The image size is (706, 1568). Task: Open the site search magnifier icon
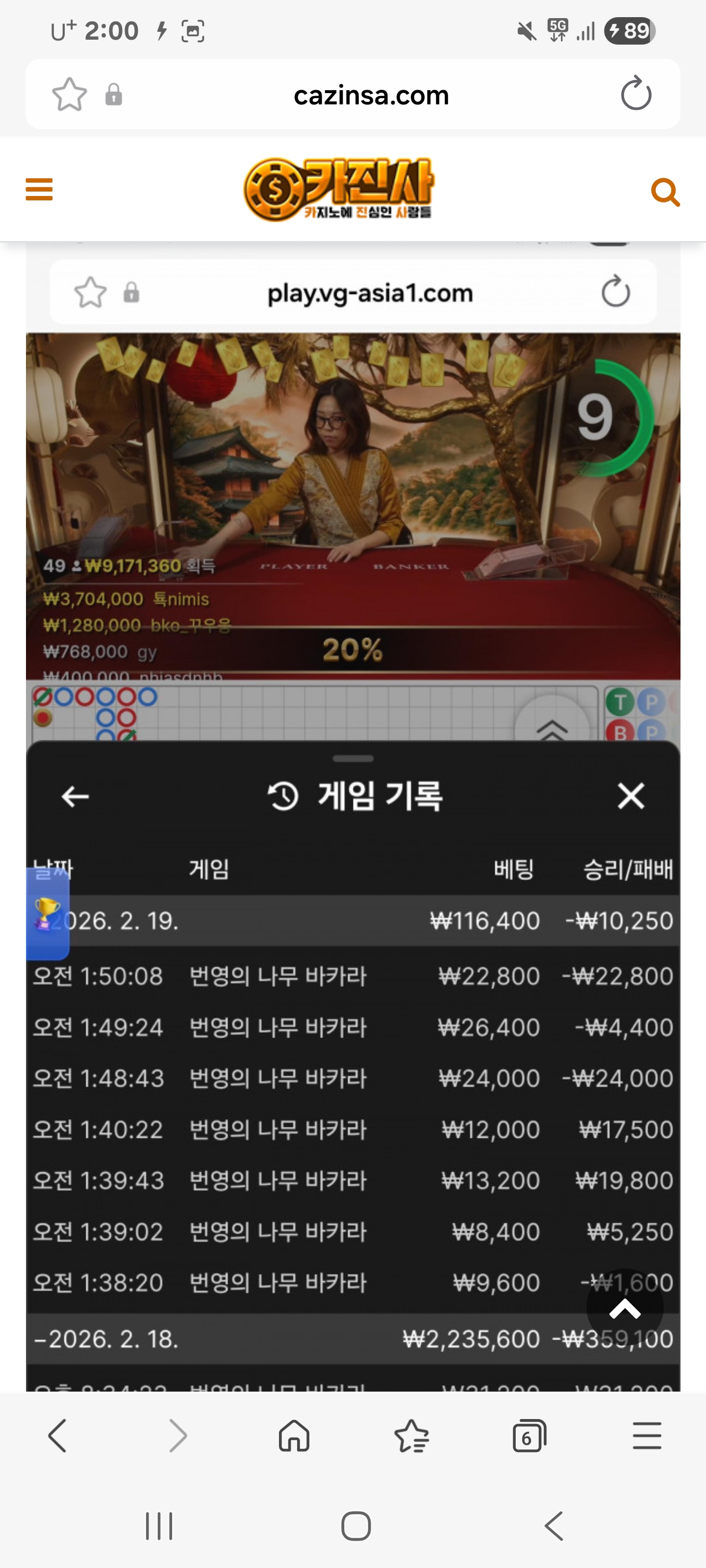[665, 193]
